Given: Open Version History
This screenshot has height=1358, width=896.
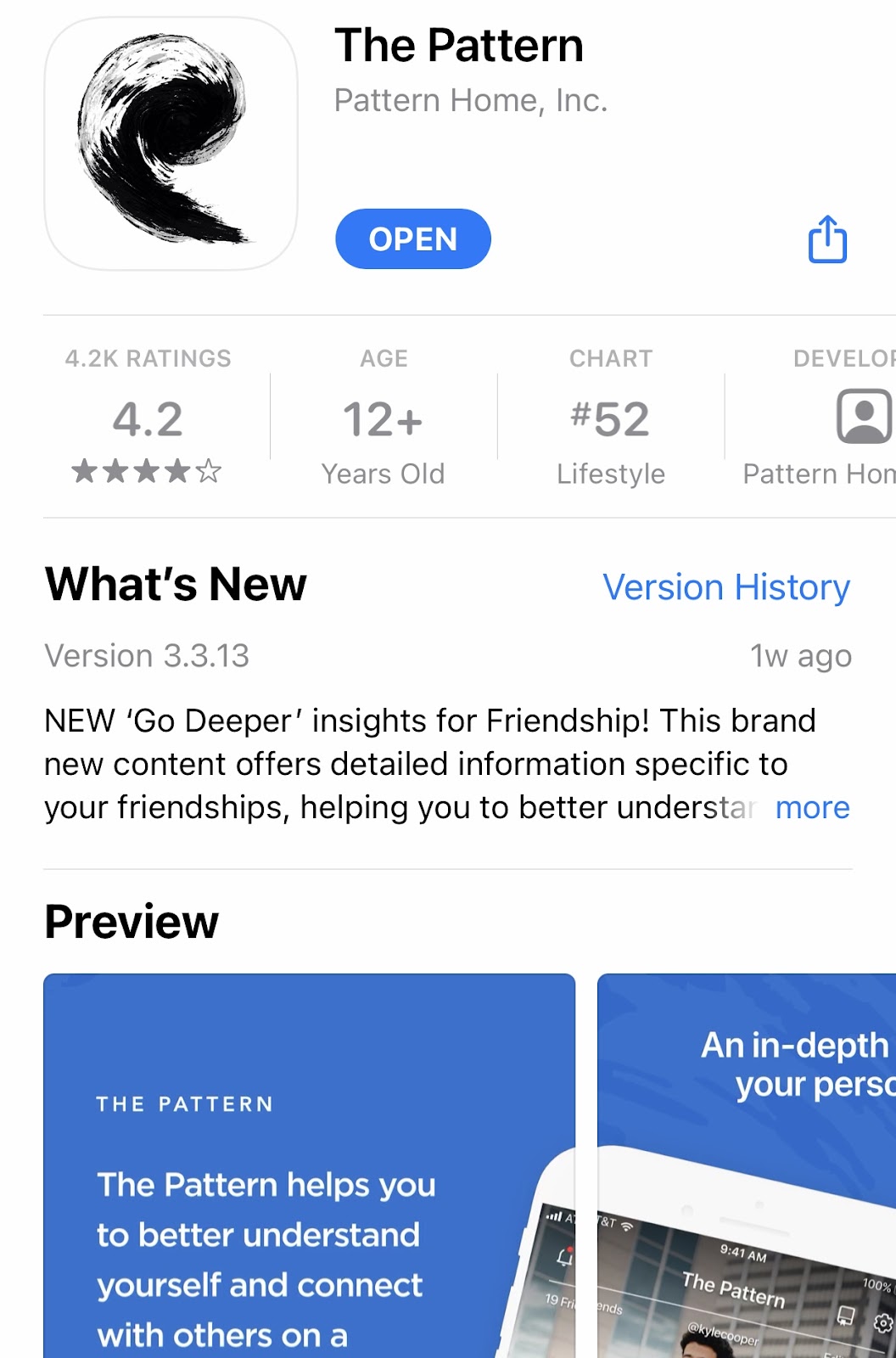Looking at the screenshot, I should click(x=725, y=587).
